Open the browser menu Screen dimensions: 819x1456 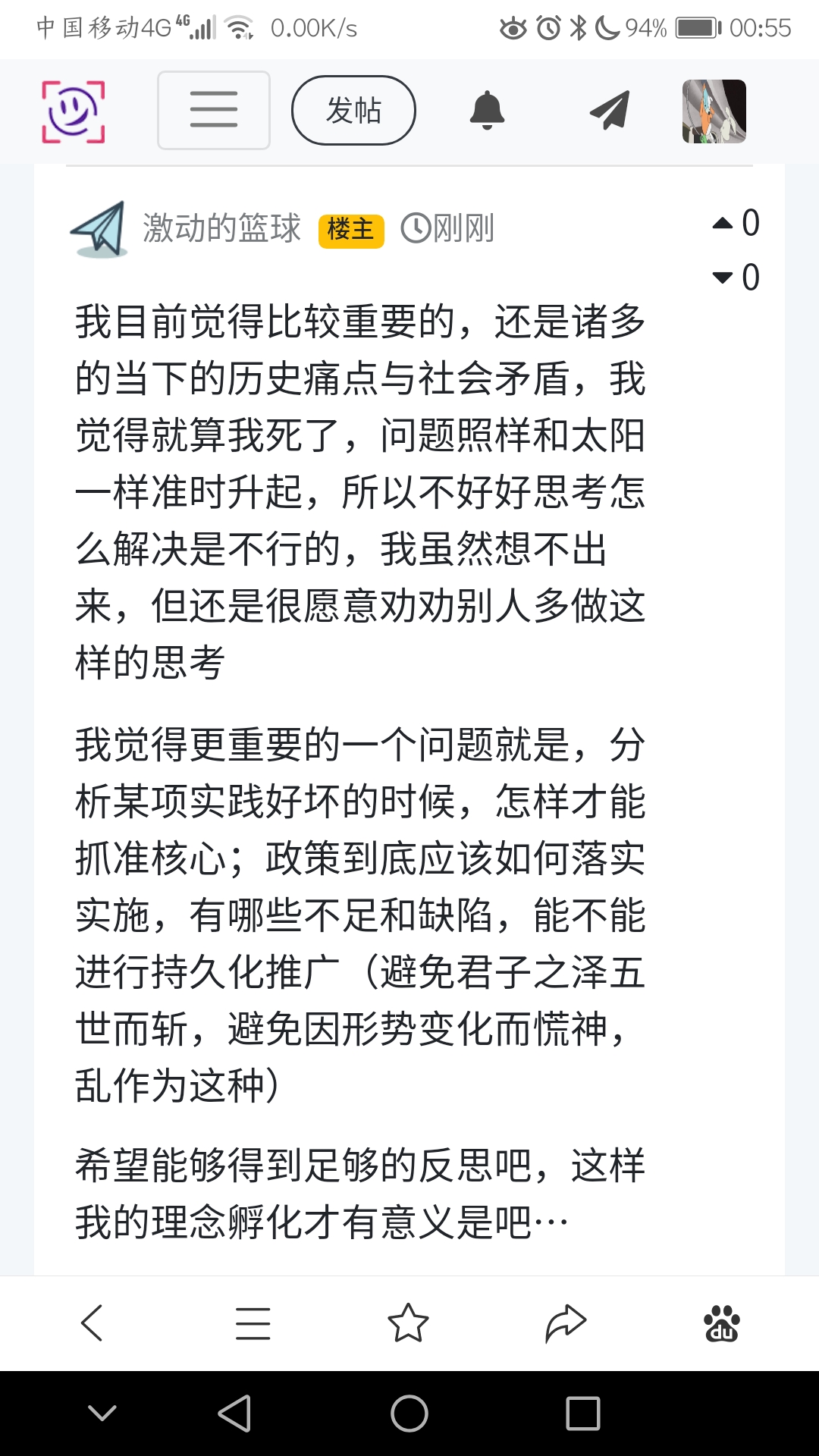253,1323
